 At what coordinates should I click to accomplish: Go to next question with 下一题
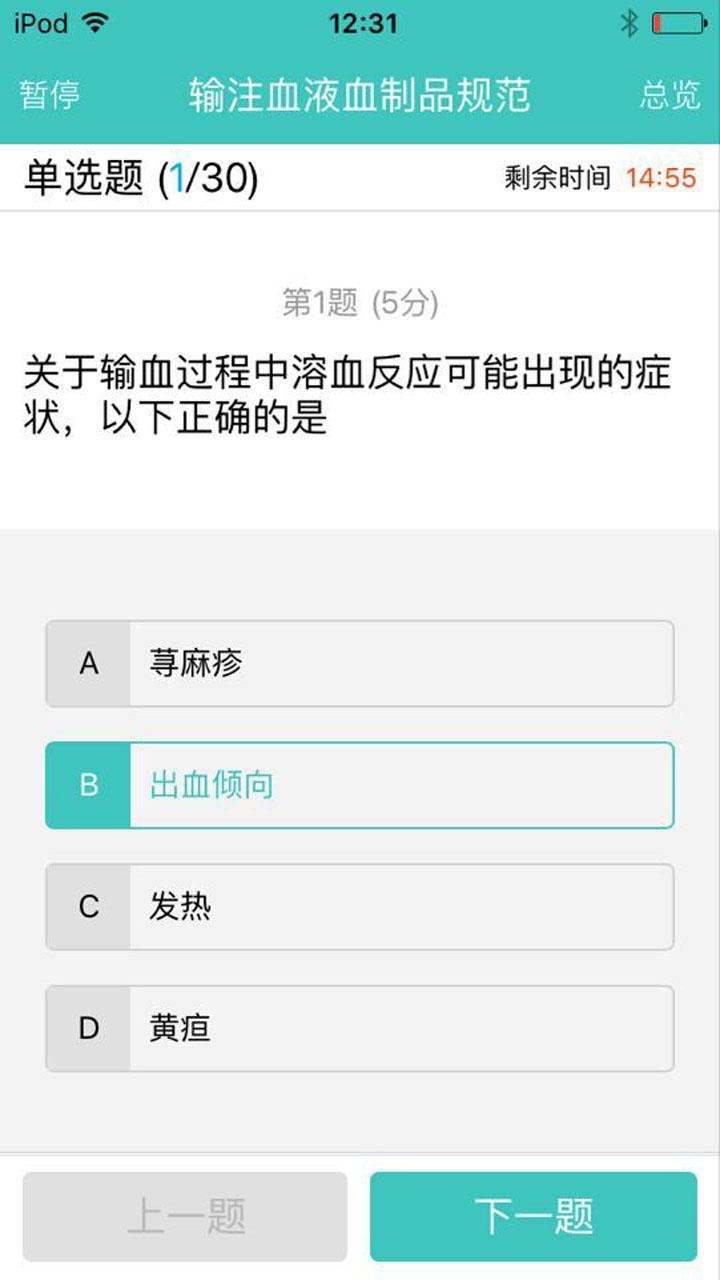pyautogui.click(x=533, y=1216)
